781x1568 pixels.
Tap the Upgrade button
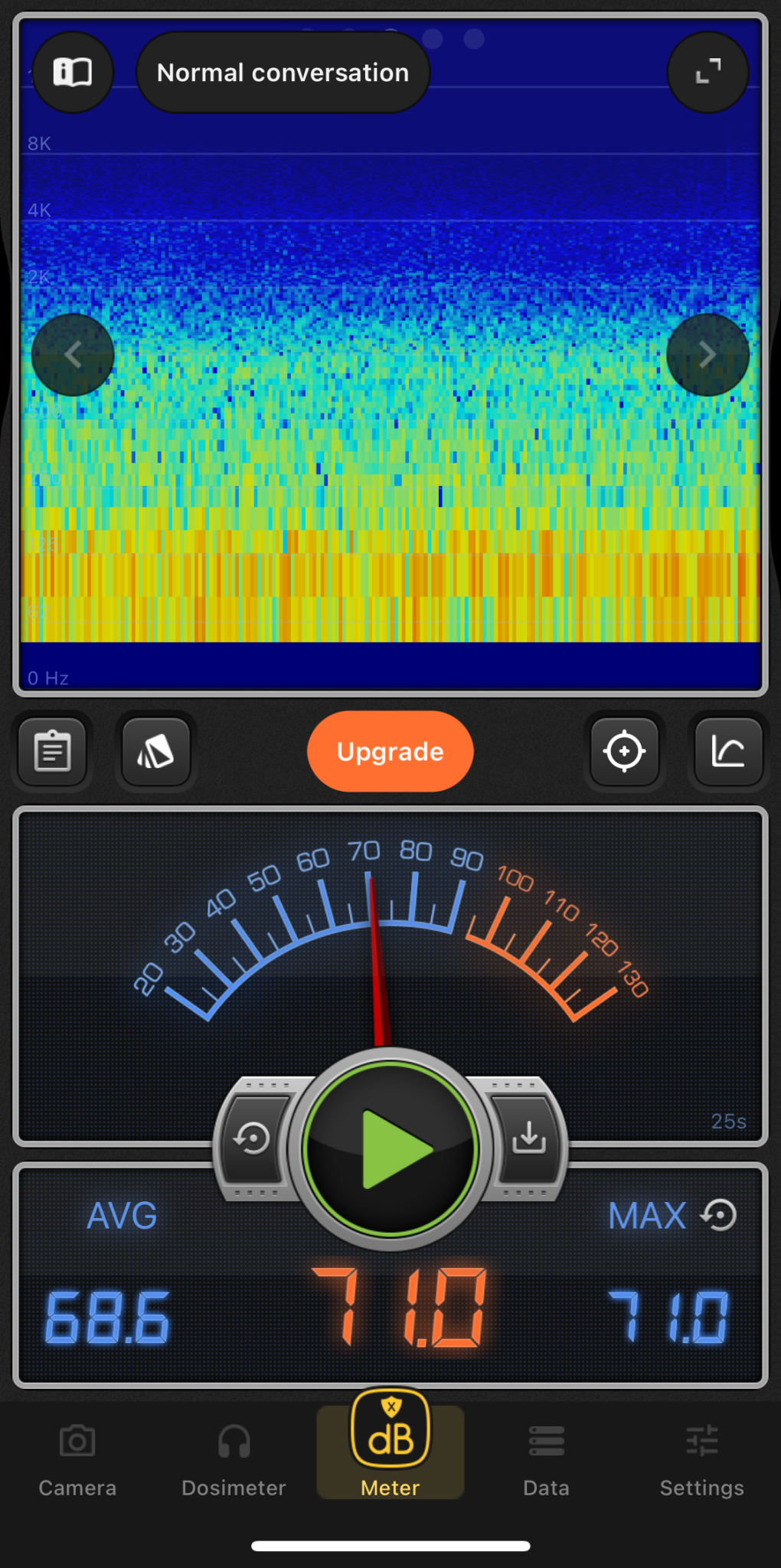pyautogui.click(x=390, y=752)
